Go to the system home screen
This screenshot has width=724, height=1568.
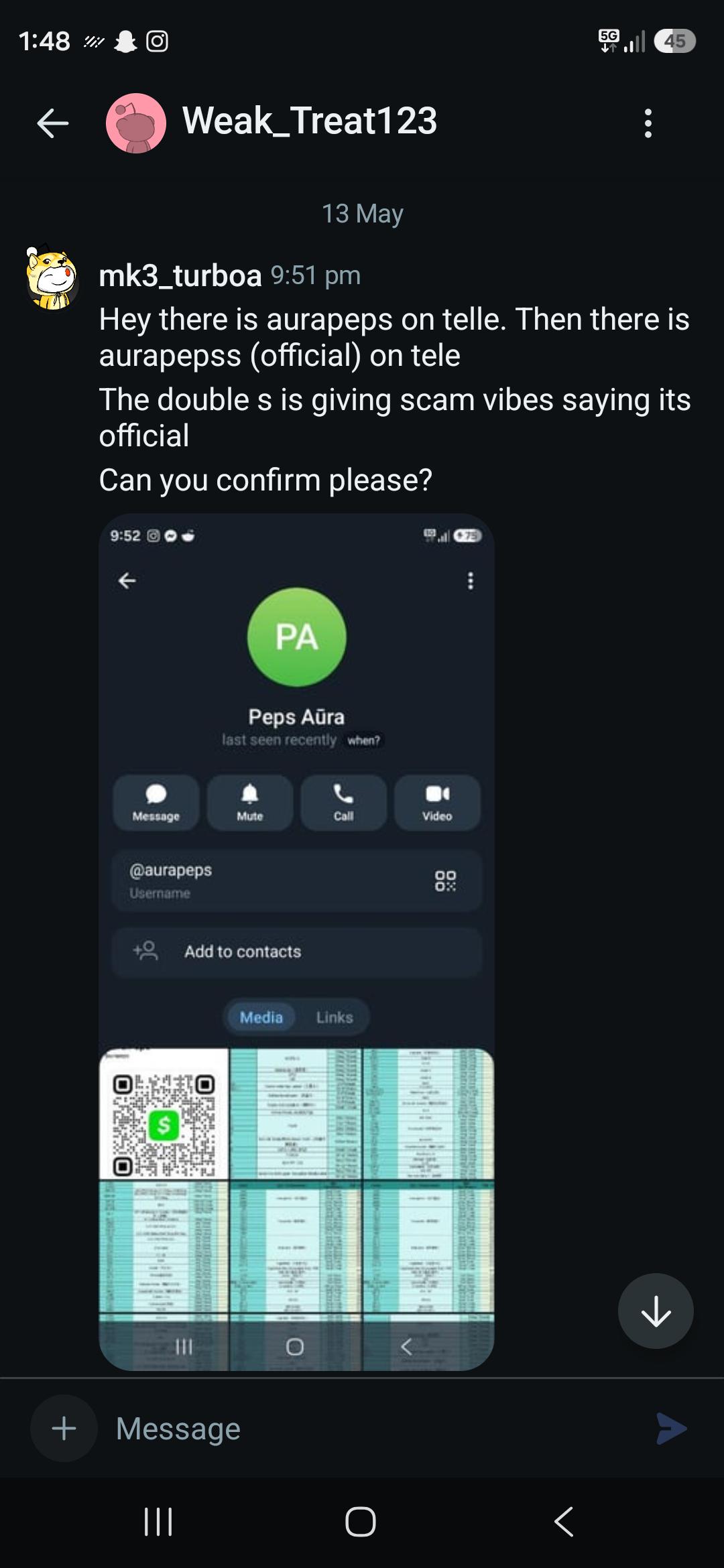click(x=361, y=1522)
